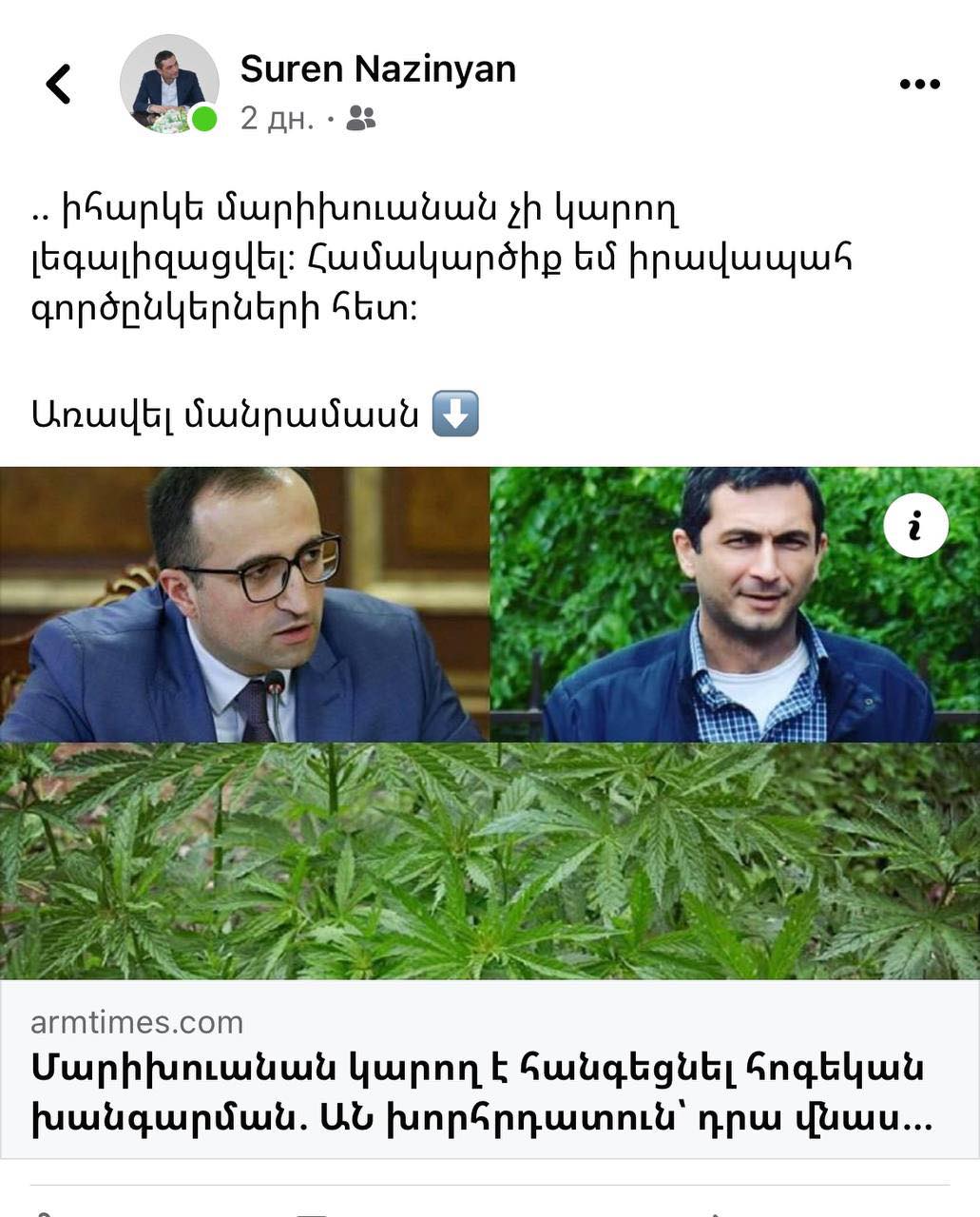View the post's audience icon
The image size is (980, 1217).
(361, 119)
